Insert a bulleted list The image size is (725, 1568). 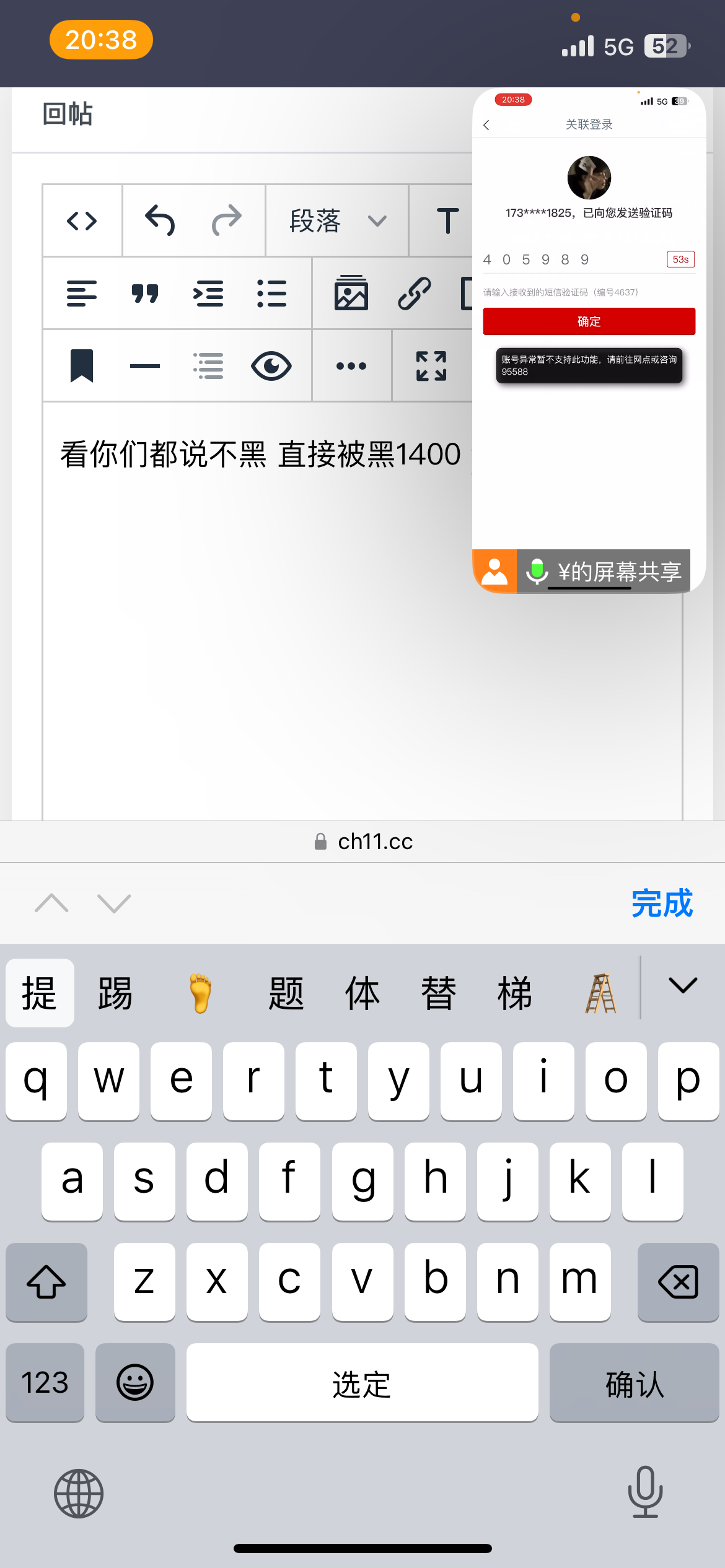271,294
